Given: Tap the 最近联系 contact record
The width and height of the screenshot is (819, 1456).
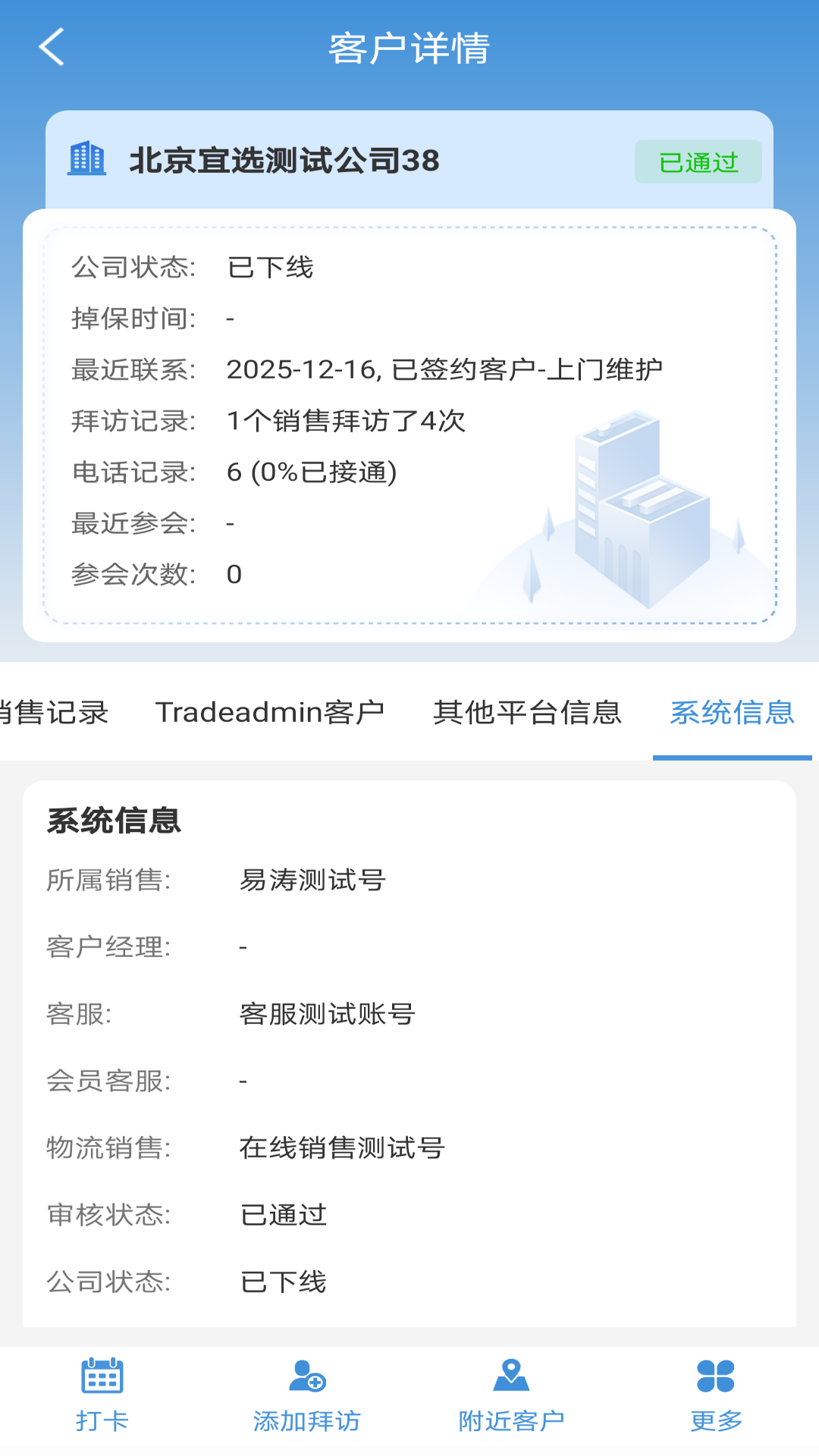Looking at the screenshot, I should pos(446,369).
